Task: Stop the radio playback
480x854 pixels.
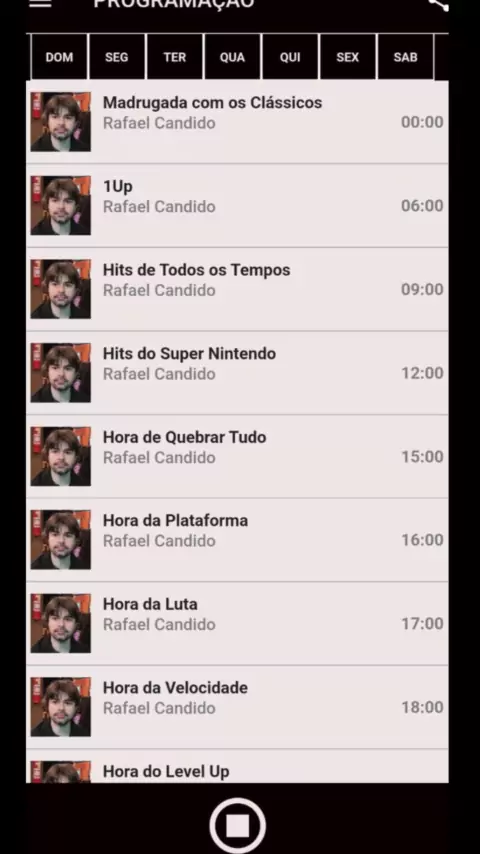Action: coord(238,826)
